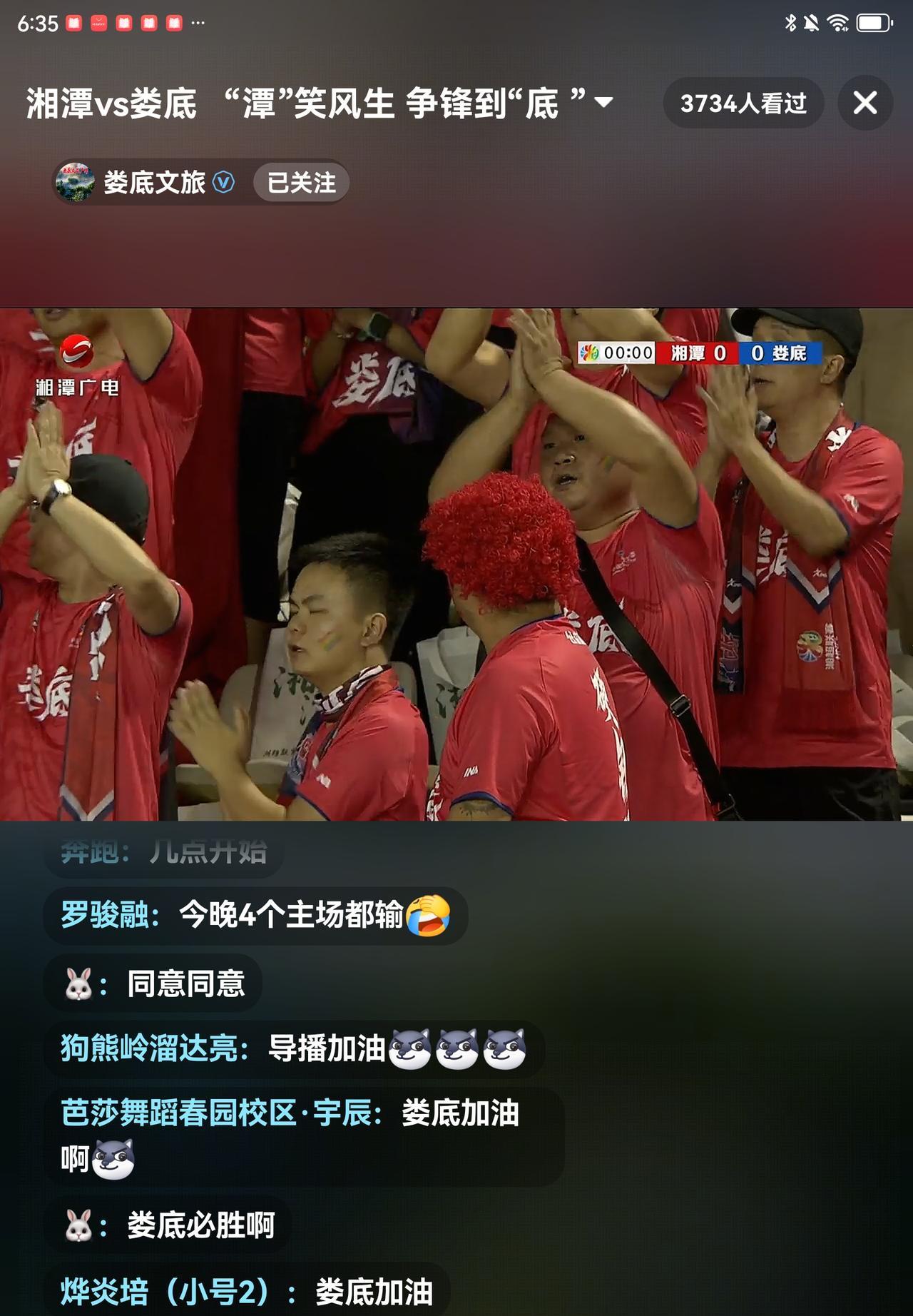Tap the rabbit user's 娄底必胜啊 comment
The image size is (913, 1316).
pos(168,1226)
